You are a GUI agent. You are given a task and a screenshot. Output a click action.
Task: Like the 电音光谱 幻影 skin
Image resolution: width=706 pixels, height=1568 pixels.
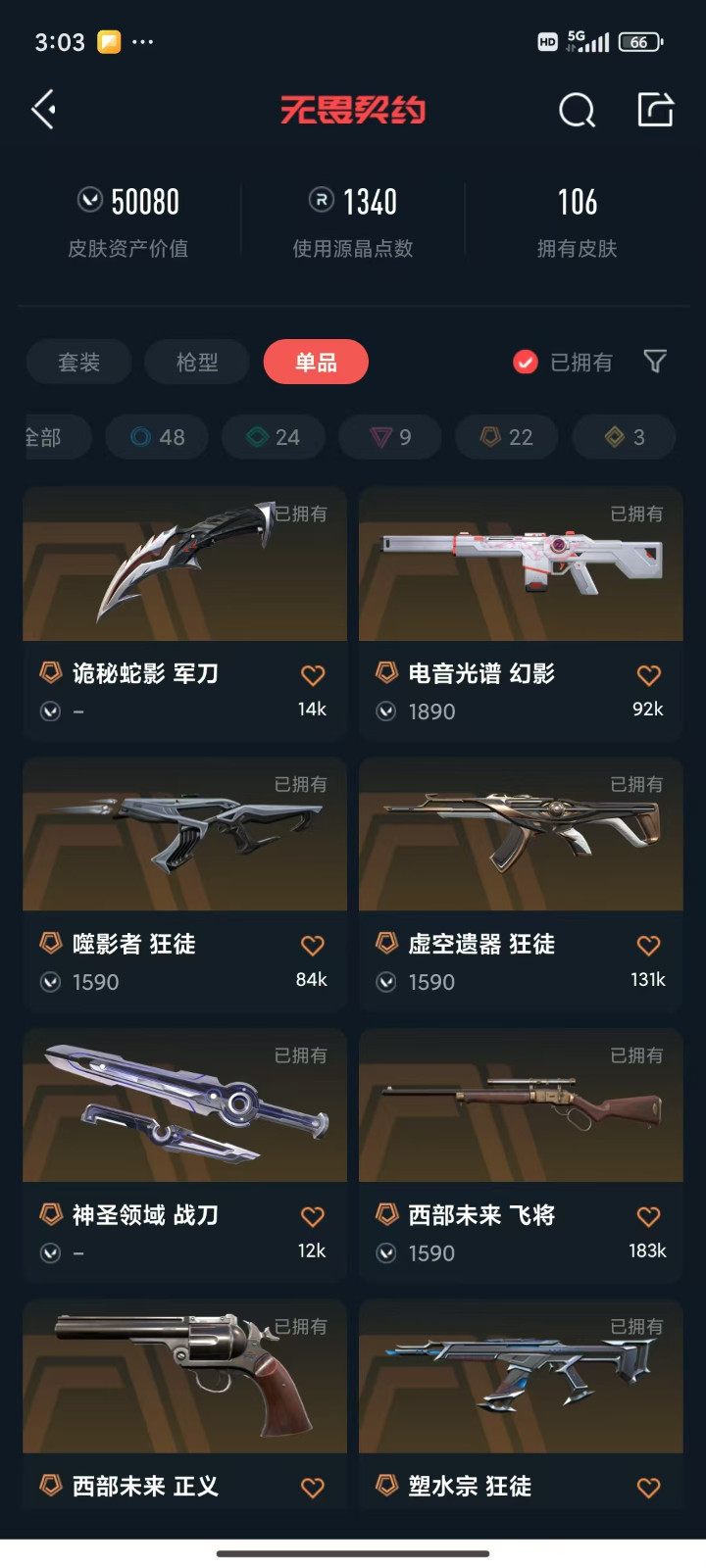(648, 675)
